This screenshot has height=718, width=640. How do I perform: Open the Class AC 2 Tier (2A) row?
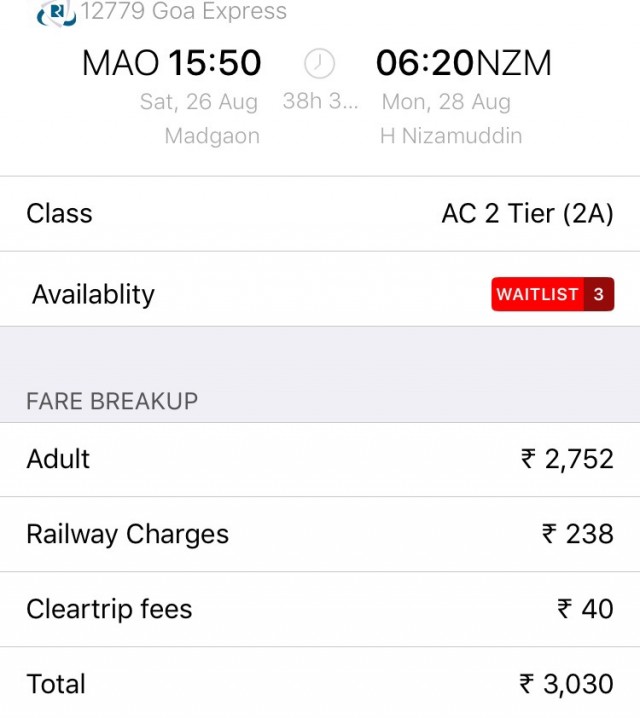pos(320,214)
